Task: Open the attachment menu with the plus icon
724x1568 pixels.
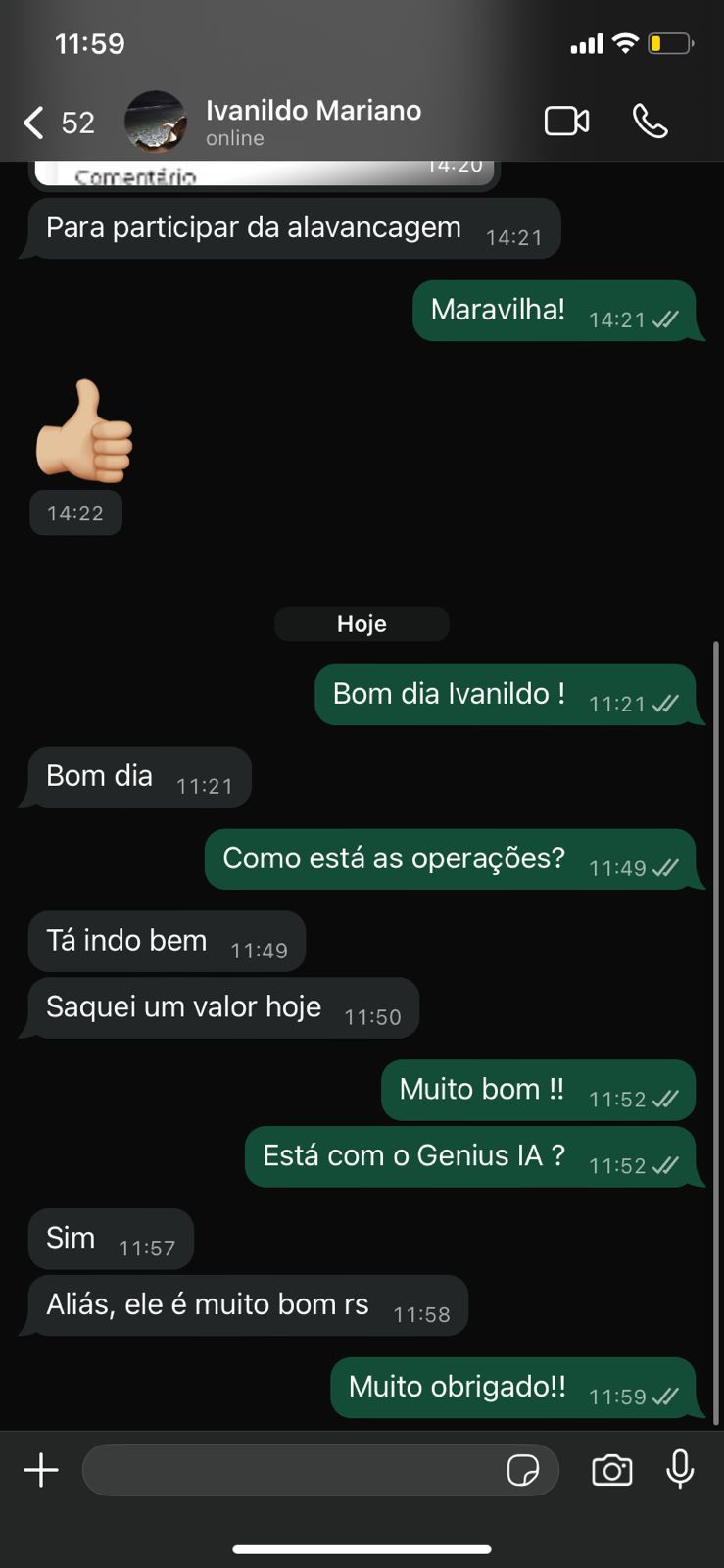Action: (x=41, y=1470)
